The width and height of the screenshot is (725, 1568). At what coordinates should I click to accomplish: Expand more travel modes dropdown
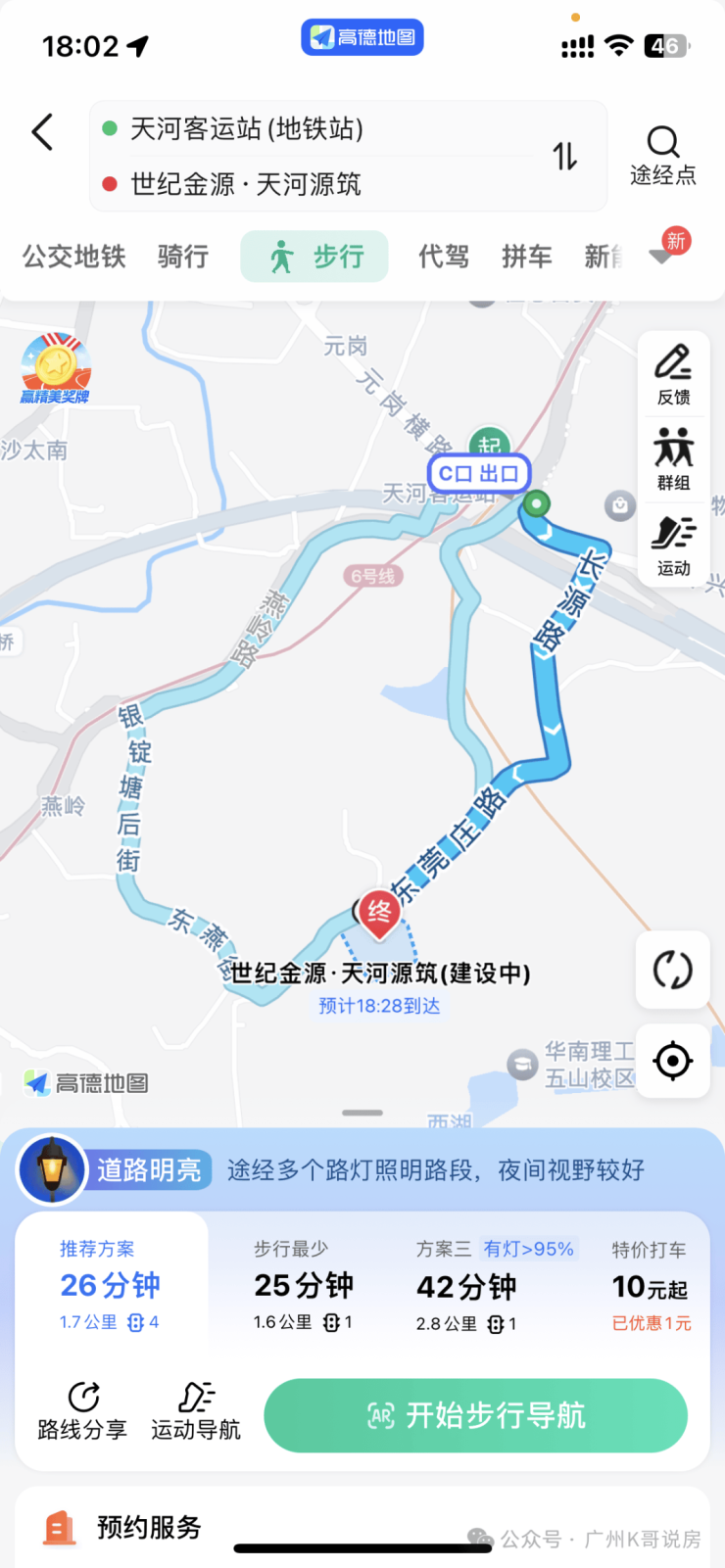tap(663, 256)
